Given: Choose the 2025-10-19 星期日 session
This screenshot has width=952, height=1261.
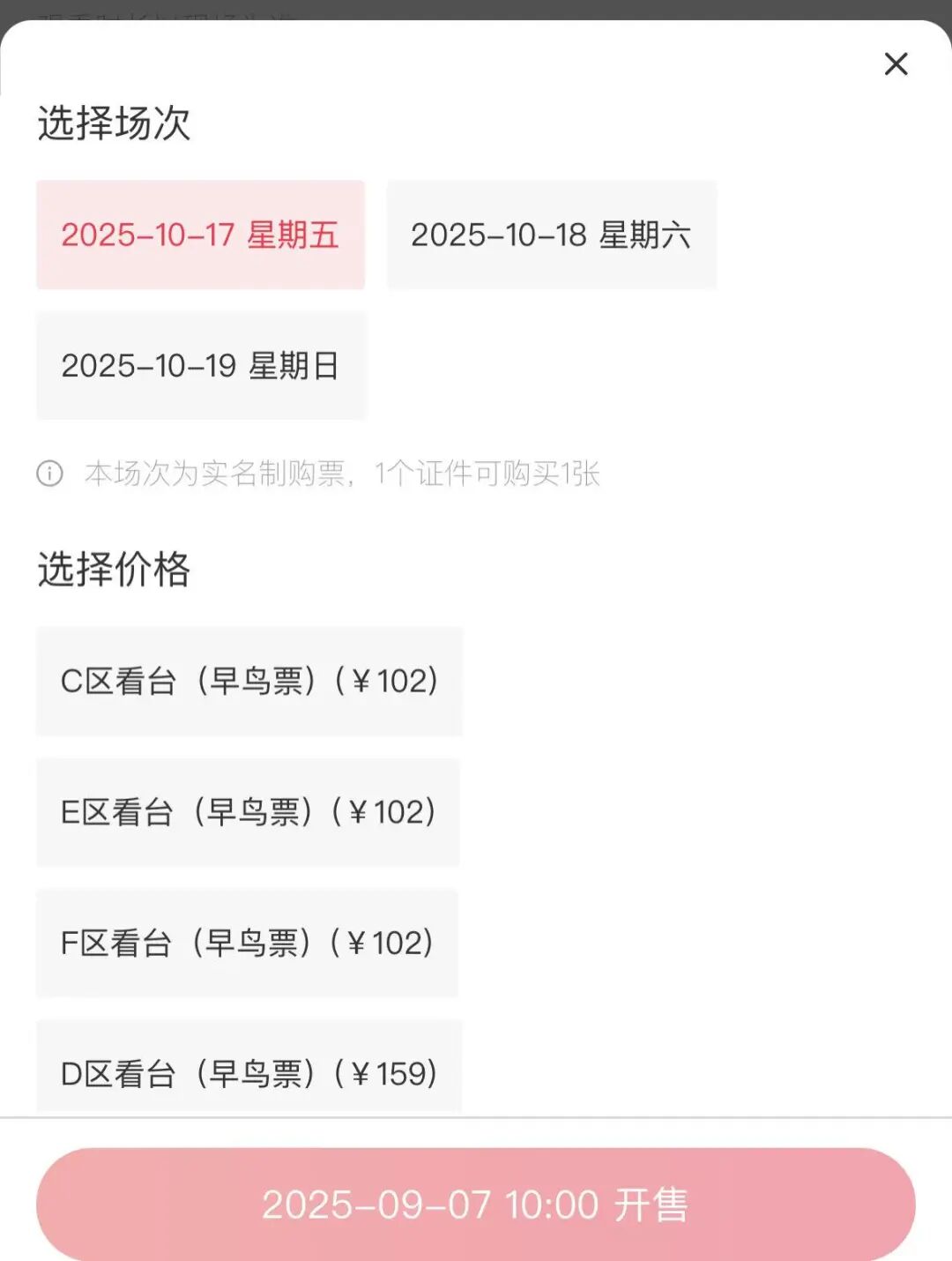Looking at the screenshot, I should pos(200,365).
